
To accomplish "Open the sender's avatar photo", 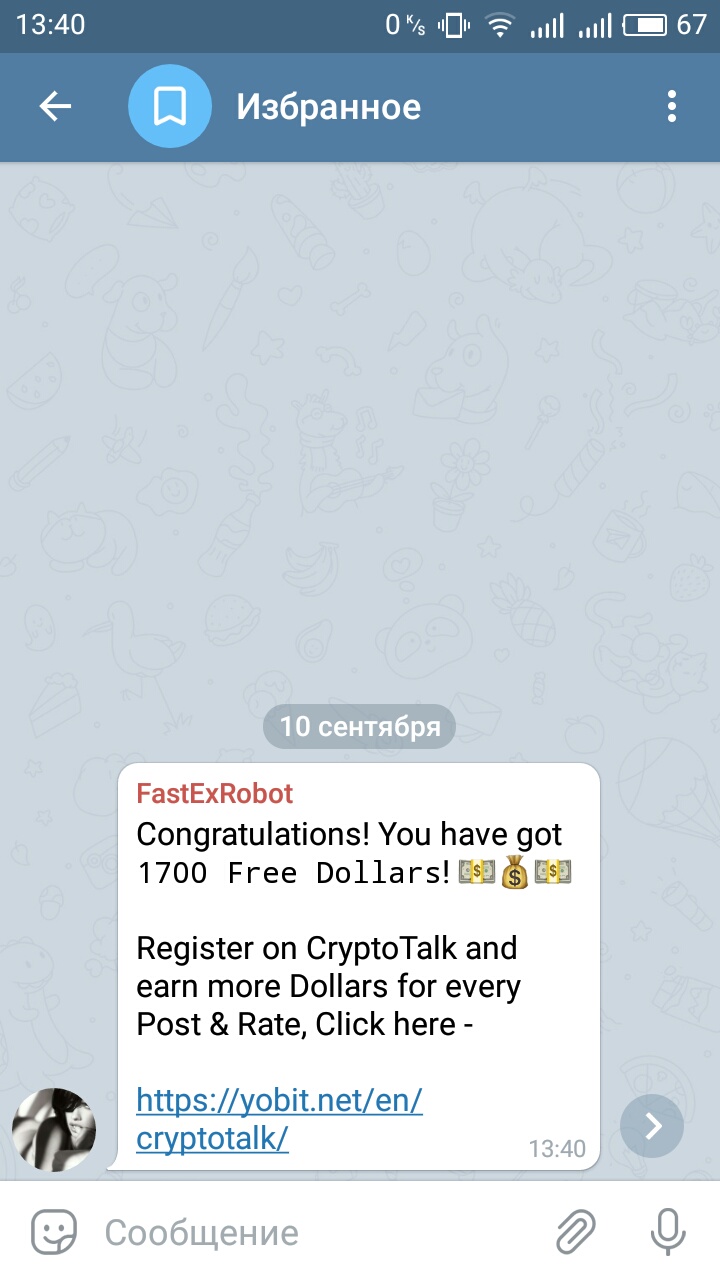I will pyautogui.click(x=54, y=1129).
